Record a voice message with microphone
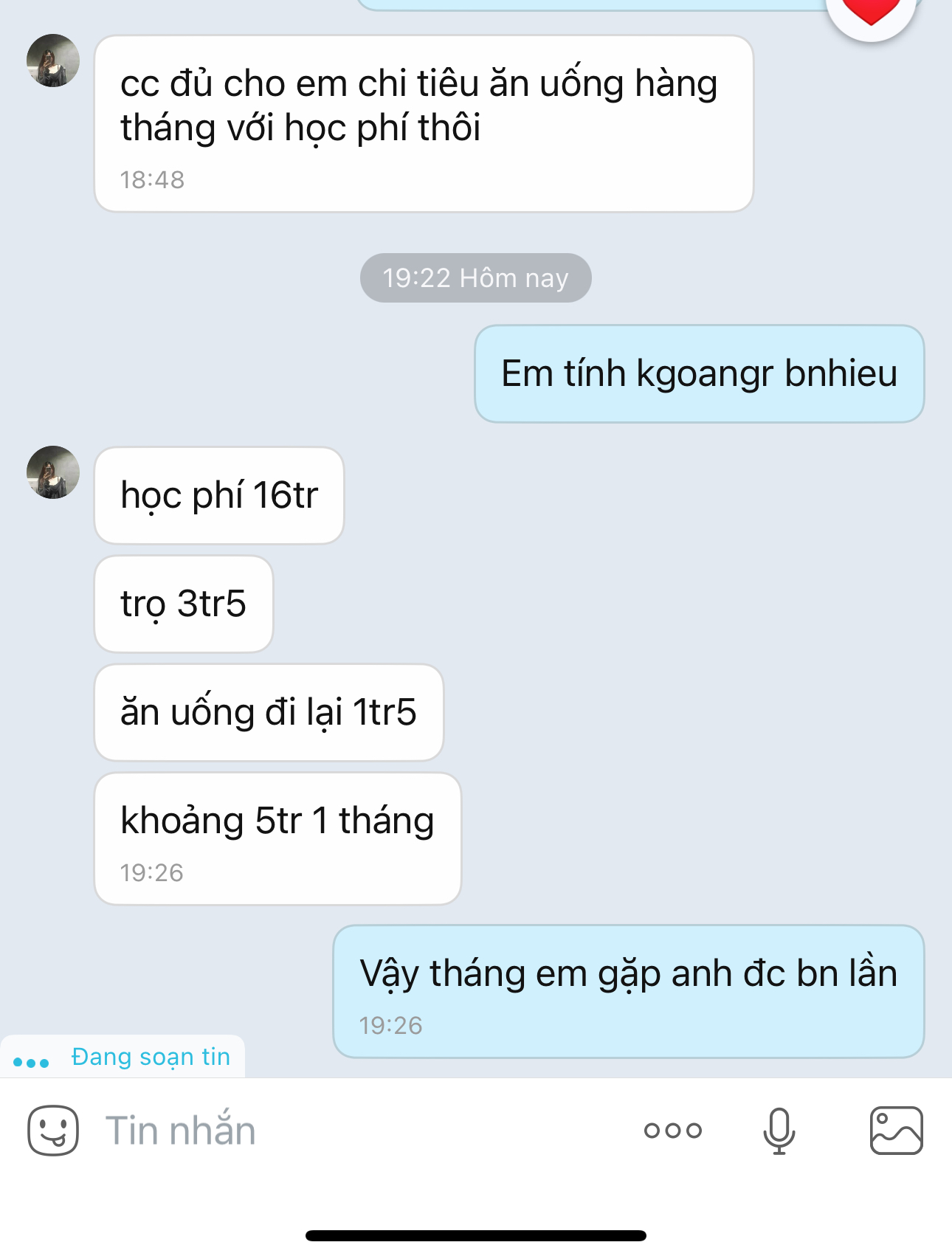Viewport: 952px width, 1259px height. coord(779,1130)
